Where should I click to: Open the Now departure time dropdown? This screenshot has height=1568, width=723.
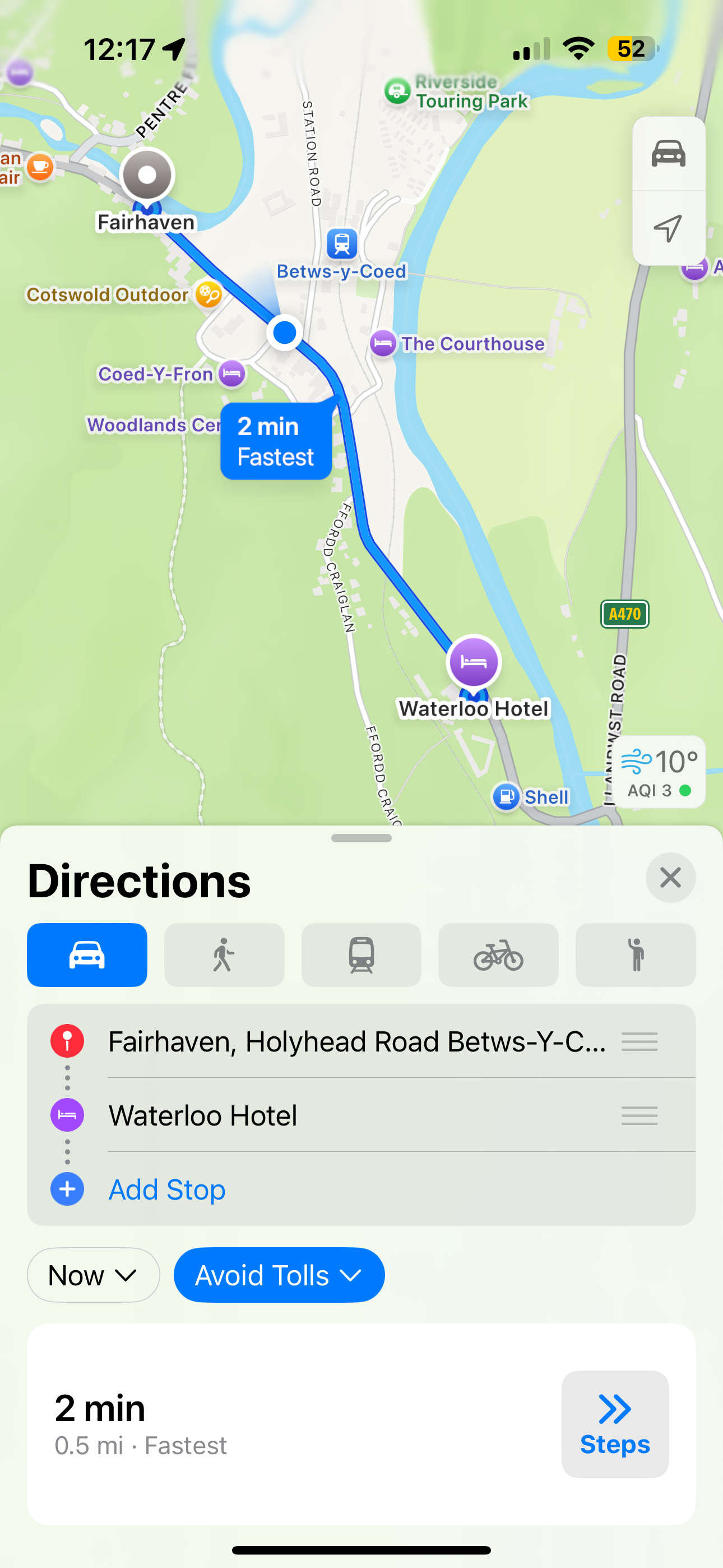tap(94, 1275)
